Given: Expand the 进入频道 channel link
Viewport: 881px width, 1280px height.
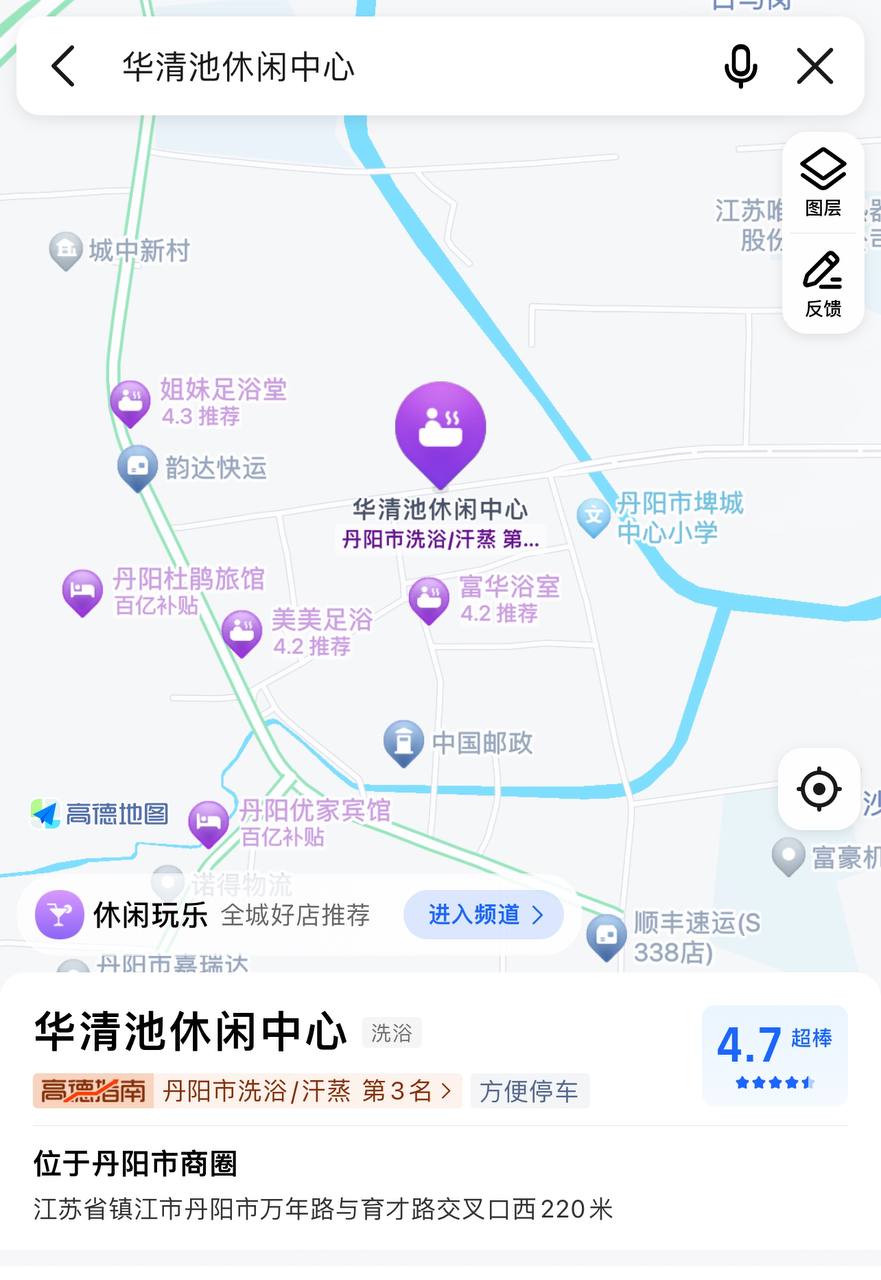Looking at the screenshot, I should pos(483,914).
